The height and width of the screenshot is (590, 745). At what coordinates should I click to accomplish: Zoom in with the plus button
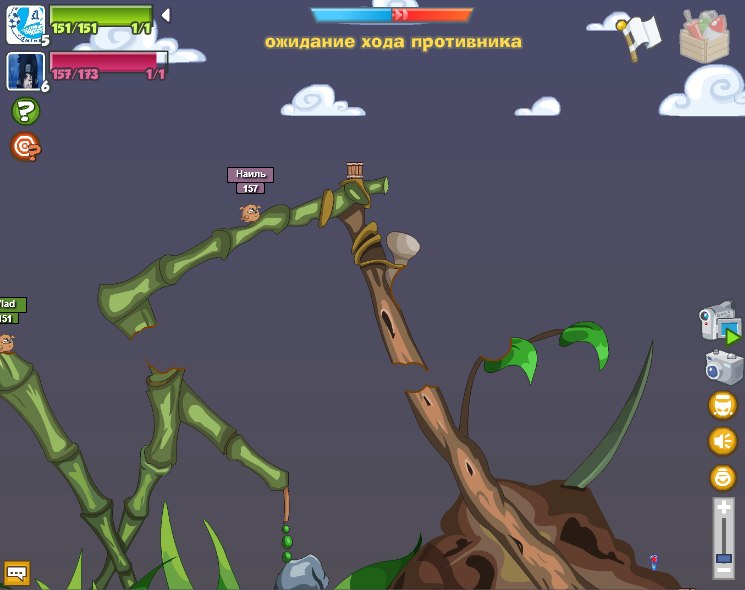point(723,508)
